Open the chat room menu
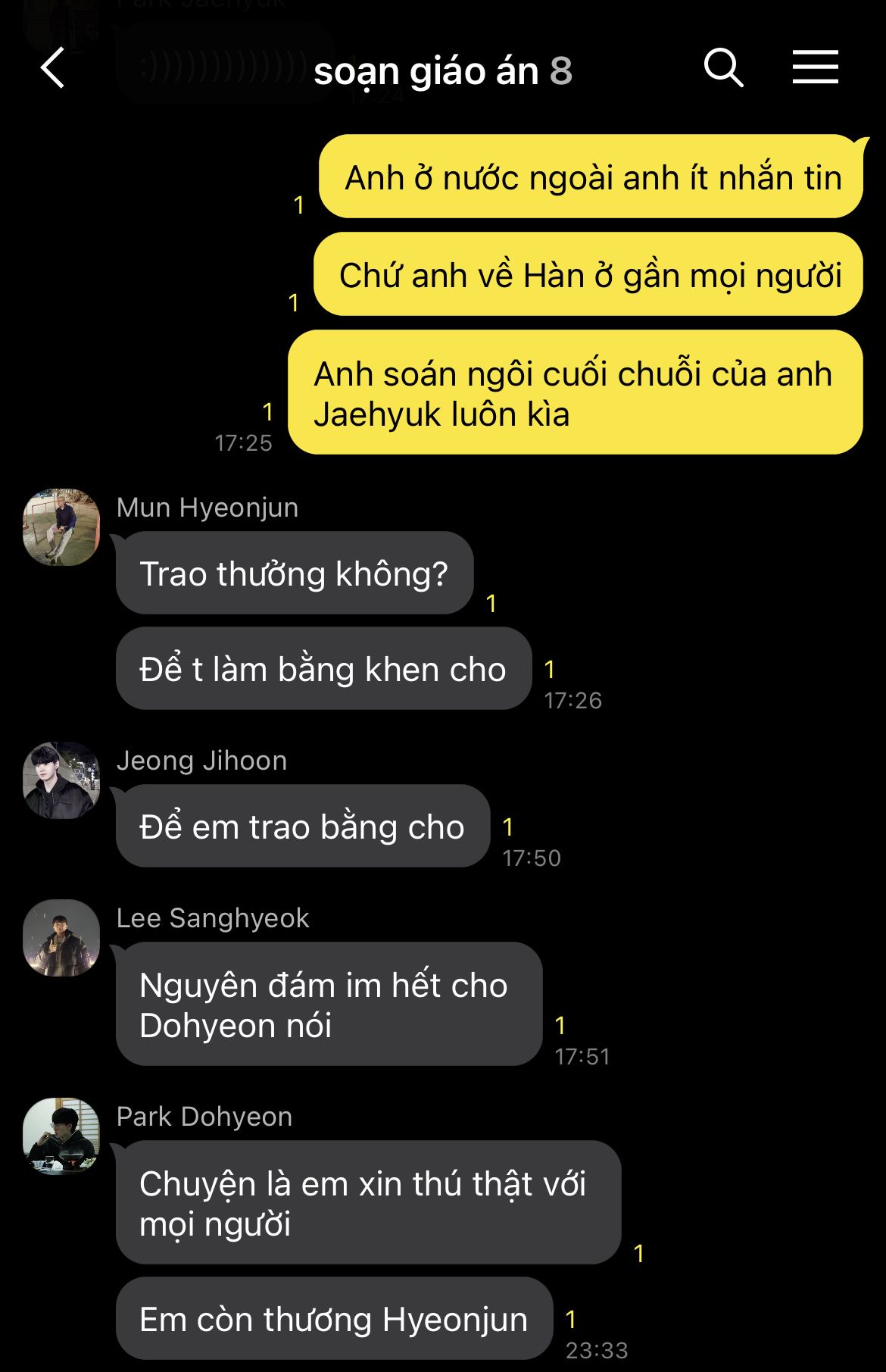The height and width of the screenshot is (1372, 886). [x=815, y=67]
